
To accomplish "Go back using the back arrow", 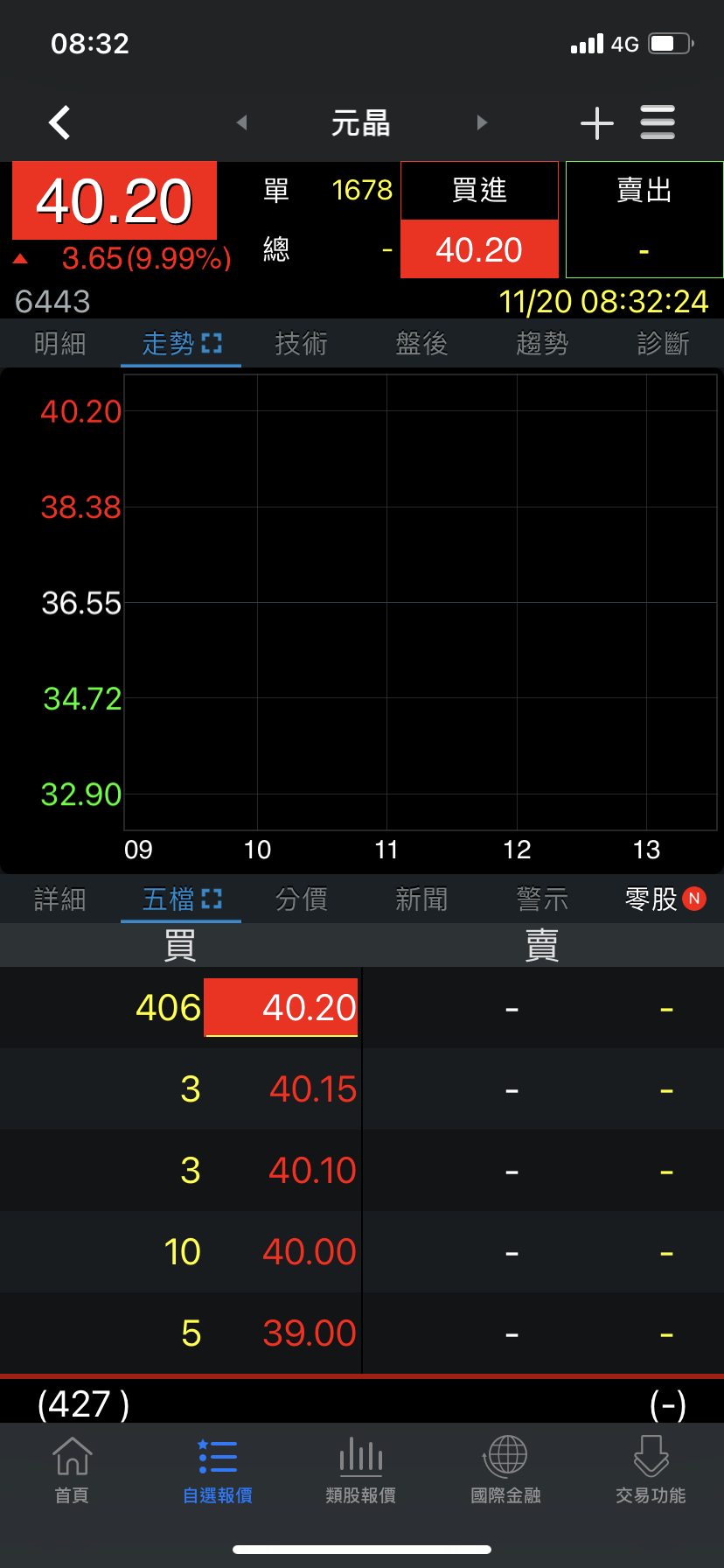I will (59, 122).
